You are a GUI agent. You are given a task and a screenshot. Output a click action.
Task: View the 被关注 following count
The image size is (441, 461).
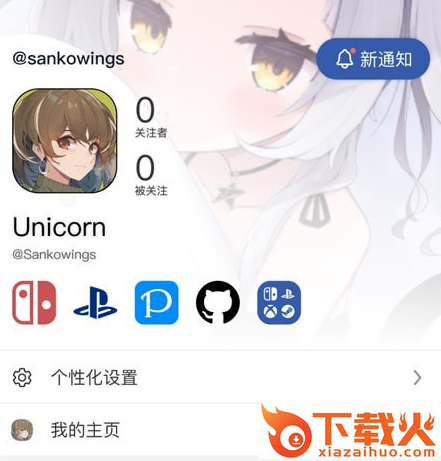[x=151, y=175]
